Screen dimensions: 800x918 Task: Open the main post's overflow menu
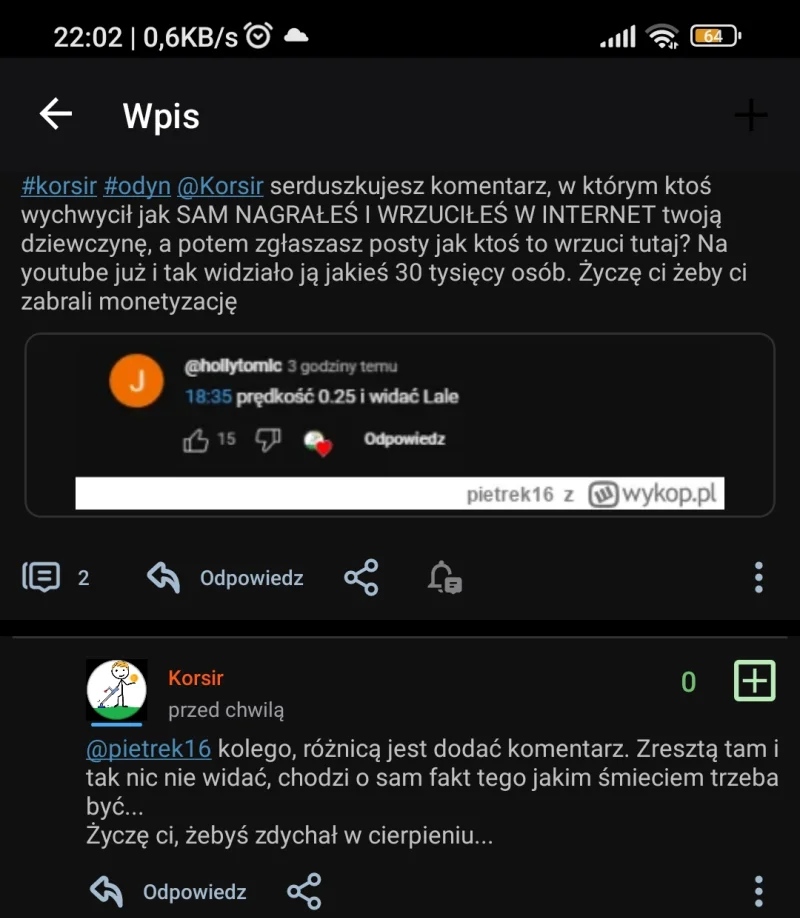click(x=758, y=577)
